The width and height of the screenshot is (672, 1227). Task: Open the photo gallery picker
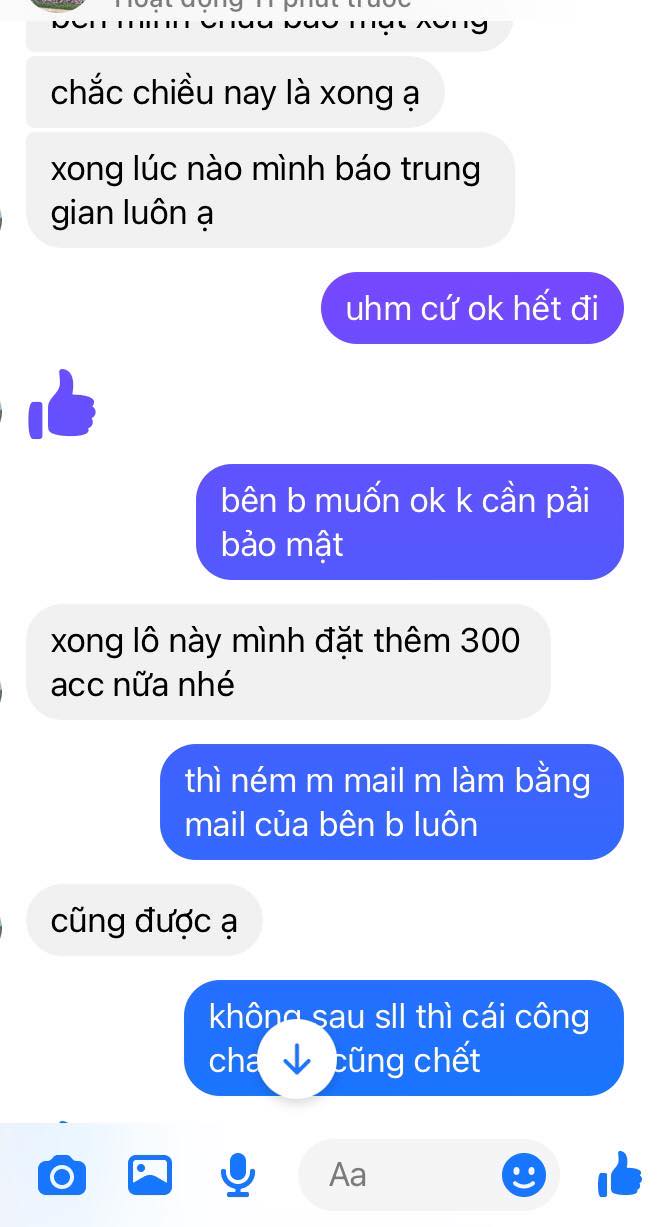[x=150, y=1175]
